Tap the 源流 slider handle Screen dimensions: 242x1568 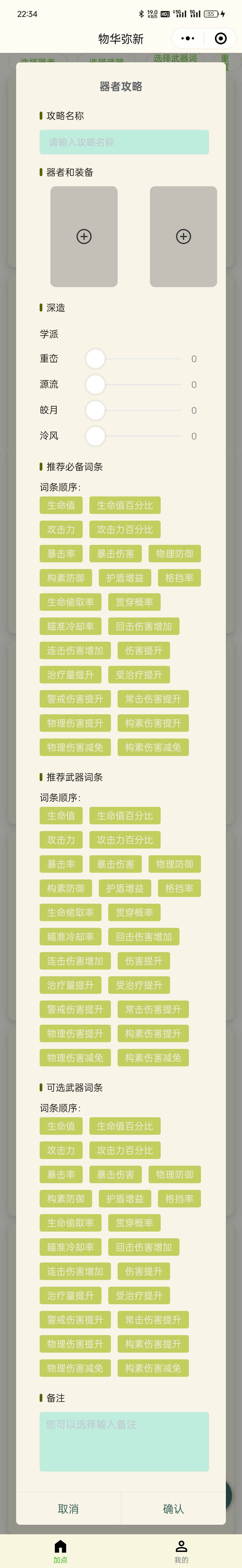(95, 384)
